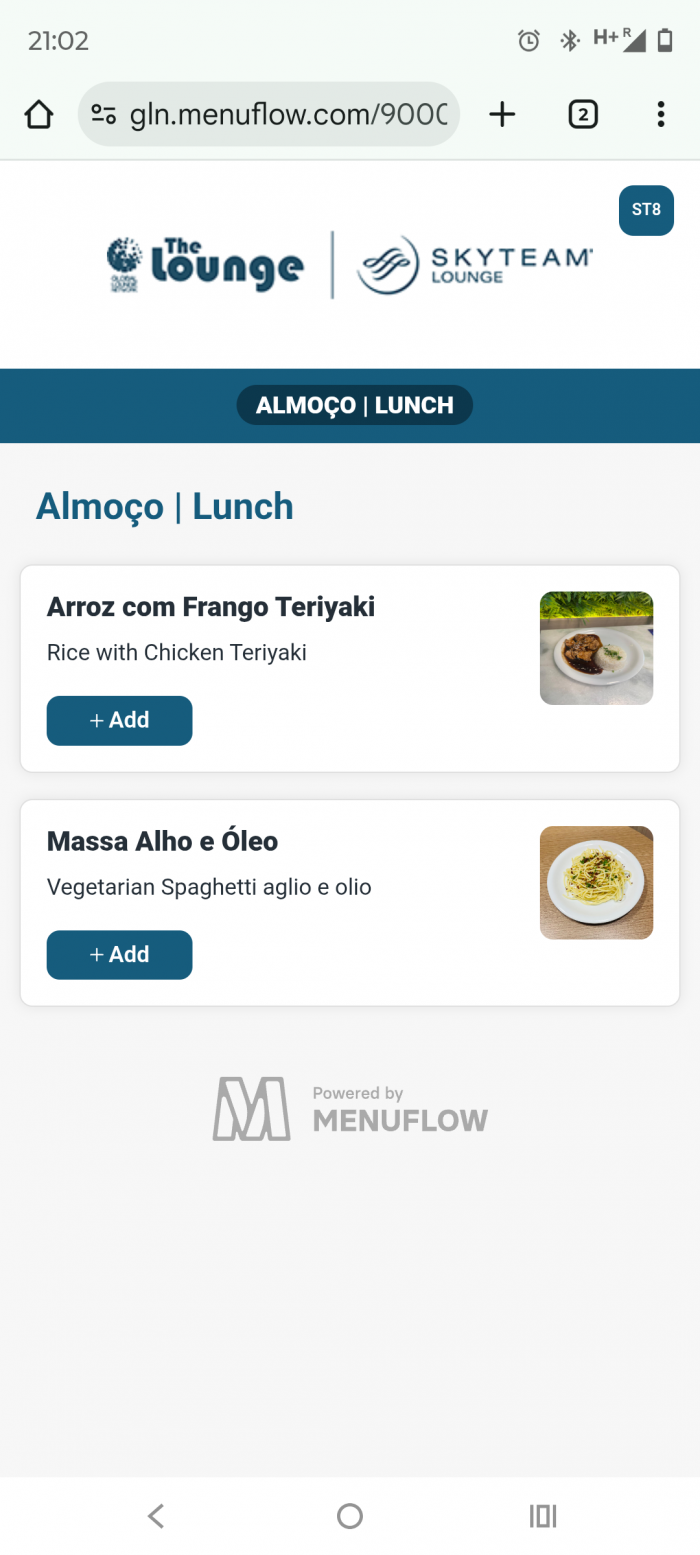Show the open tabs switcher
This screenshot has height=1555, width=700.
(x=583, y=115)
